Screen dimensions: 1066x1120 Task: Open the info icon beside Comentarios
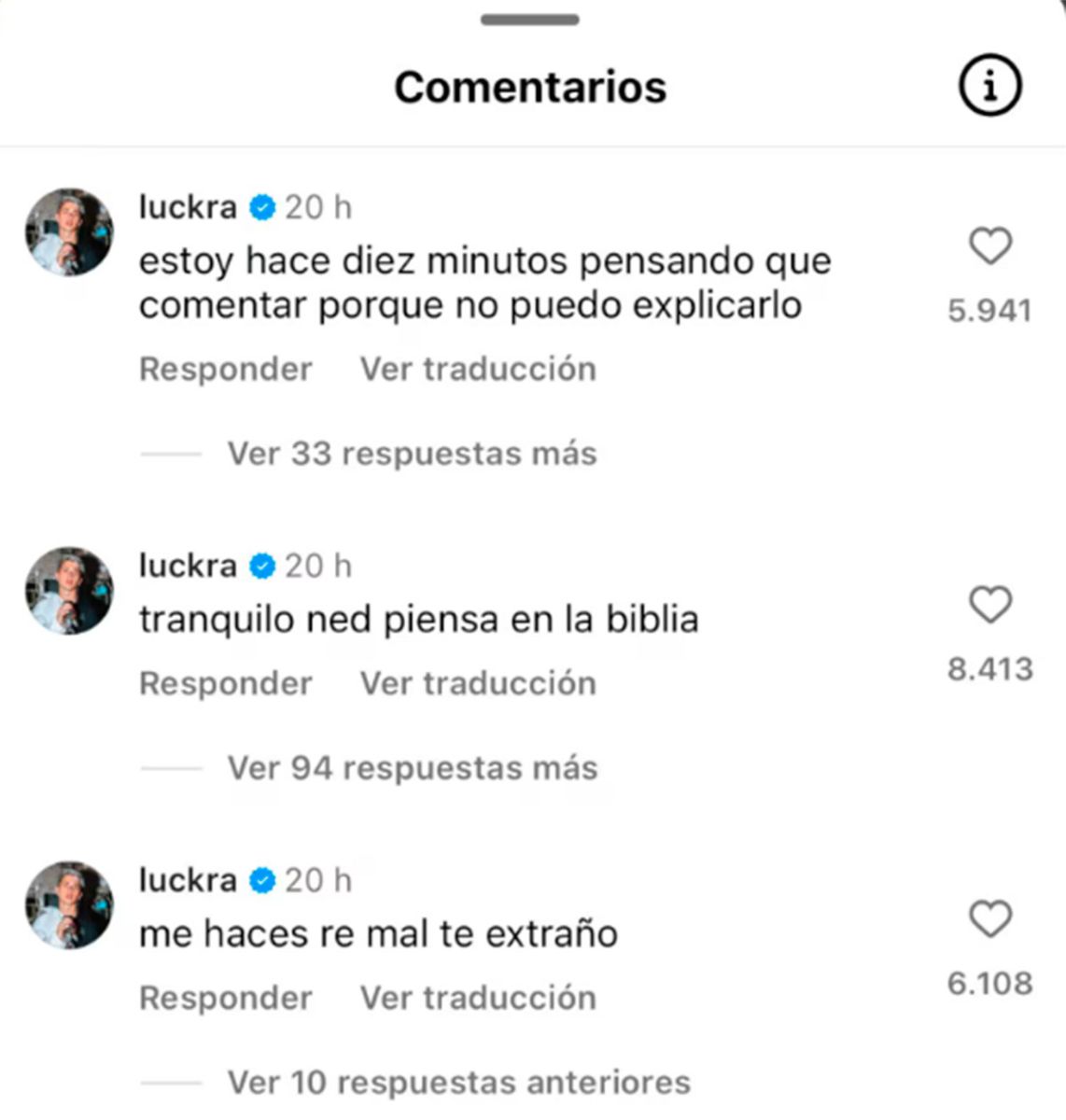[x=989, y=87]
